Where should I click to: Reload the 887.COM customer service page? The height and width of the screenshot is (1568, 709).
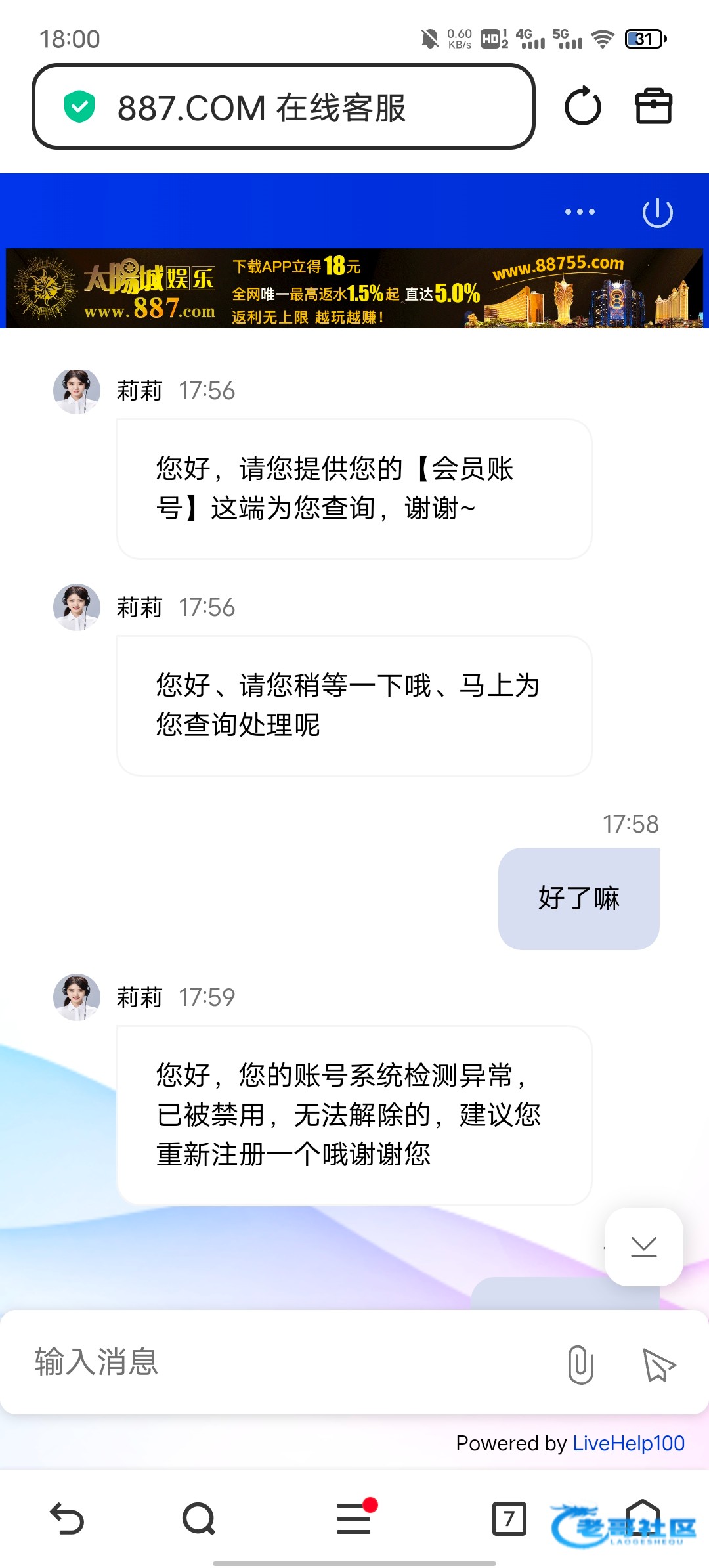pos(582,106)
